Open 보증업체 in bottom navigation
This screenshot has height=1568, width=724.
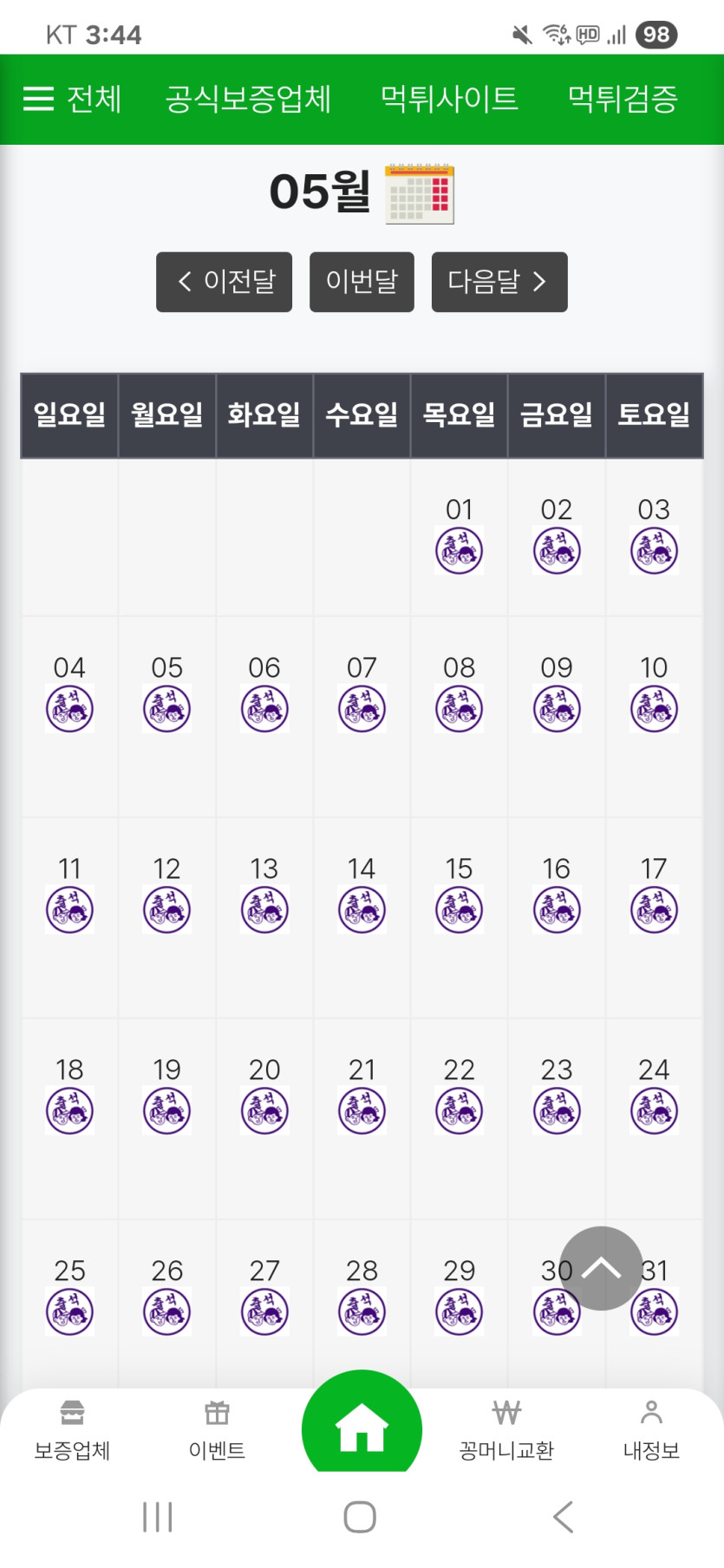tap(72, 1430)
